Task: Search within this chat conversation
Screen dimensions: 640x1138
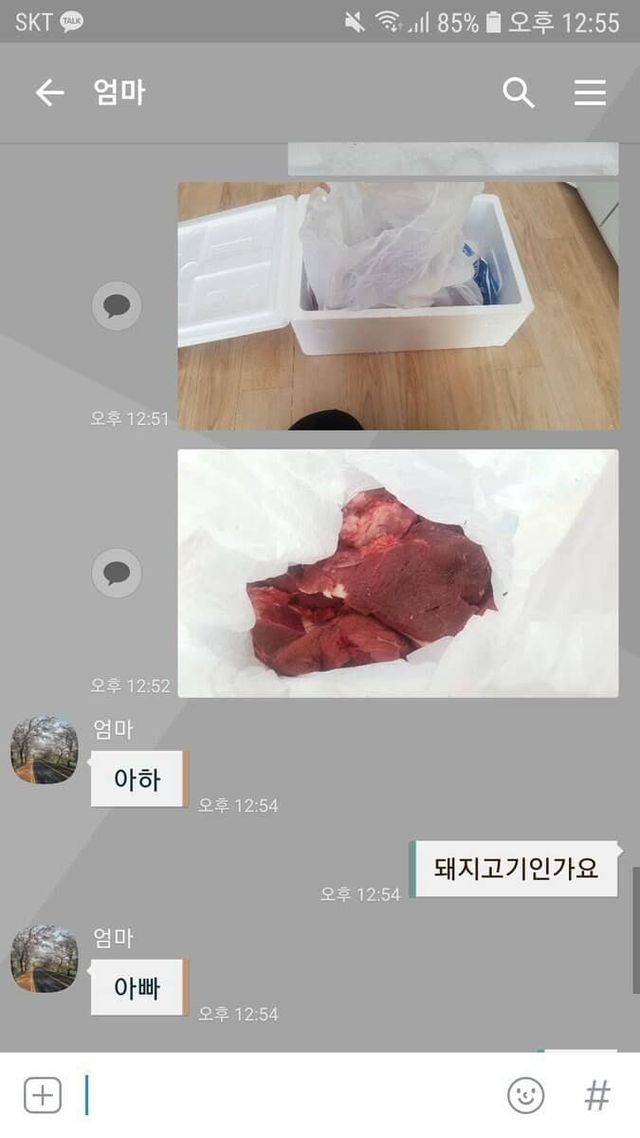Action: (x=518, y=93)
